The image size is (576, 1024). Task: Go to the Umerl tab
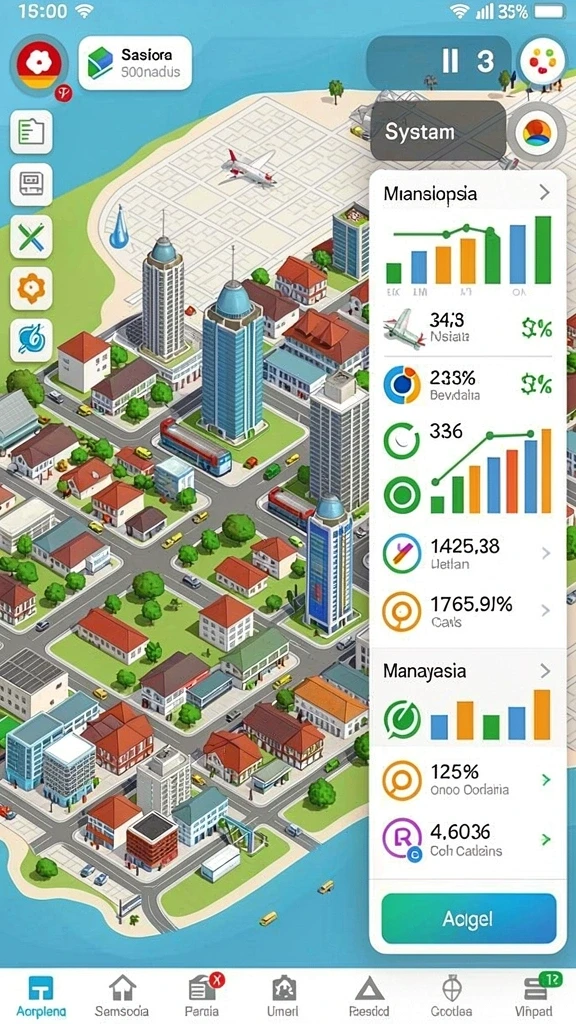click(285, 997)
